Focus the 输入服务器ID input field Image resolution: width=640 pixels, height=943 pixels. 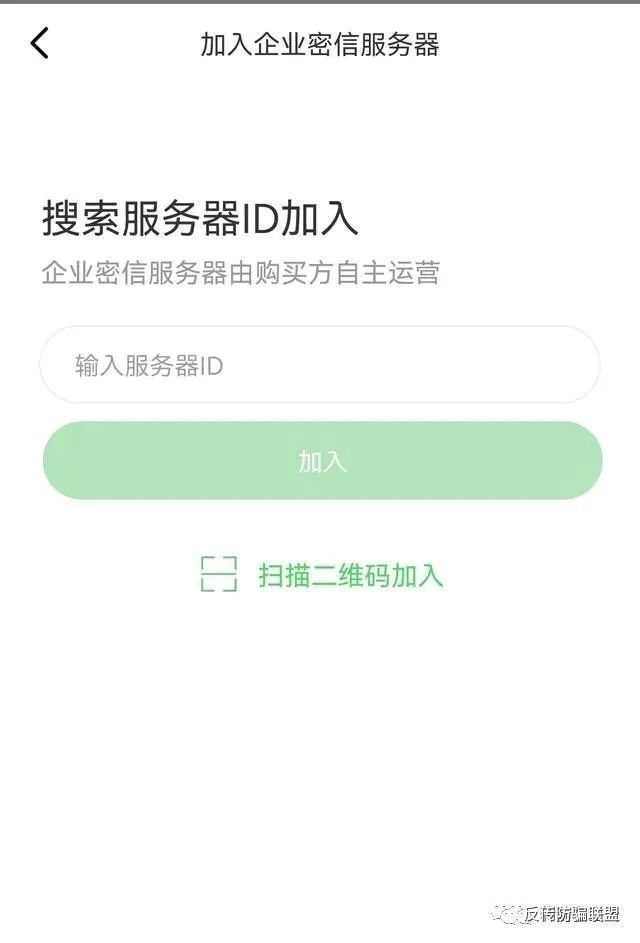click(320, 365)
